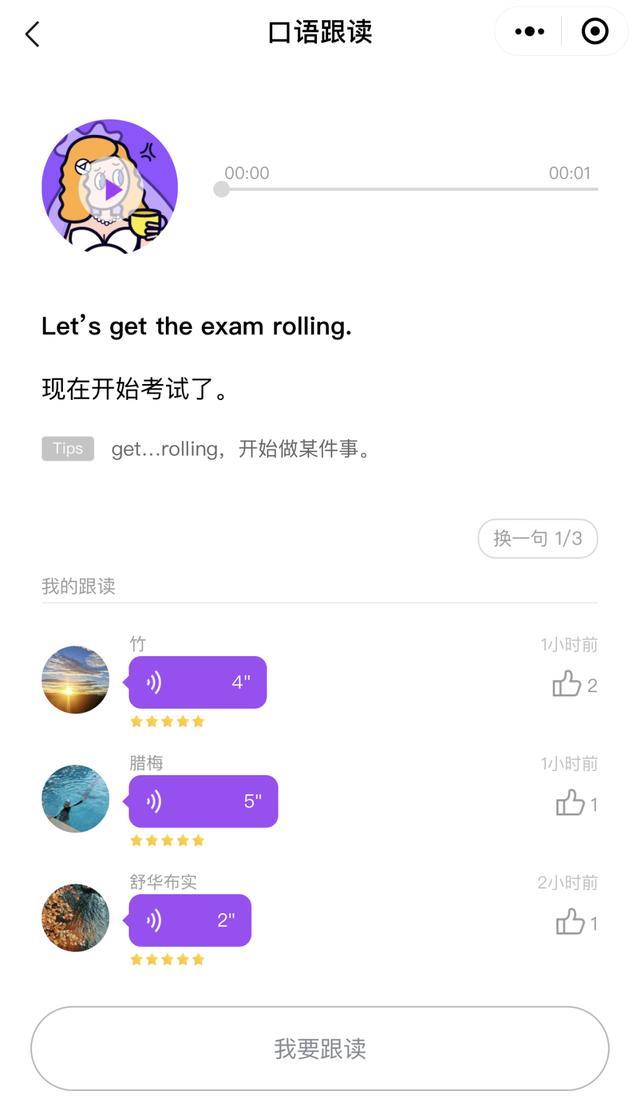Viewport: 640px width, 1107px height.
Task: Play 腊梅's 5-second recording
Action: click(x=203, y=801)
